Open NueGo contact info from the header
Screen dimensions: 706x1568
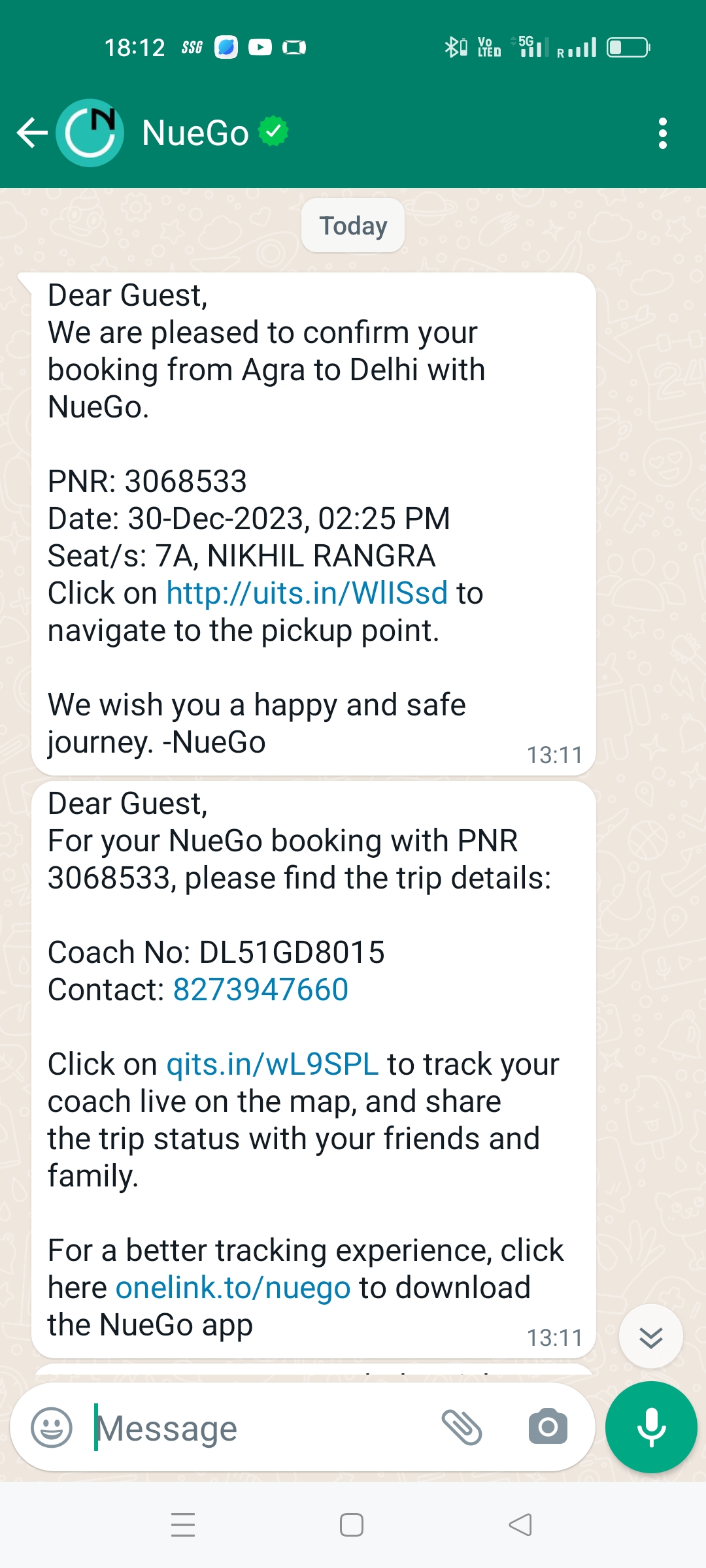point(196,133)
